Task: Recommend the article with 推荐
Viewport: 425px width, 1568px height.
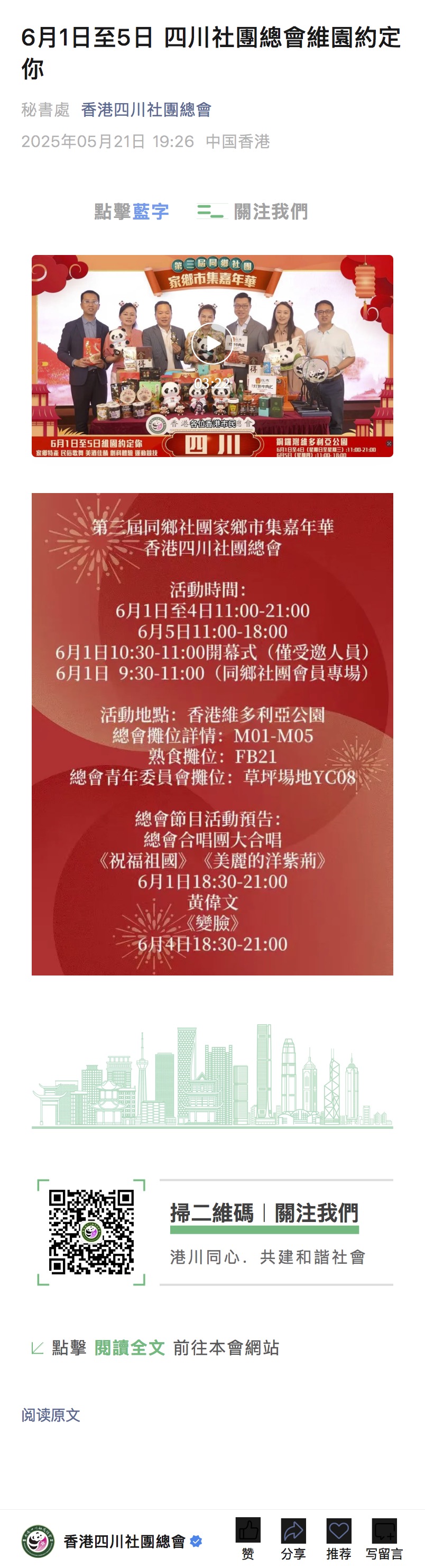Action: (339, 1537)
